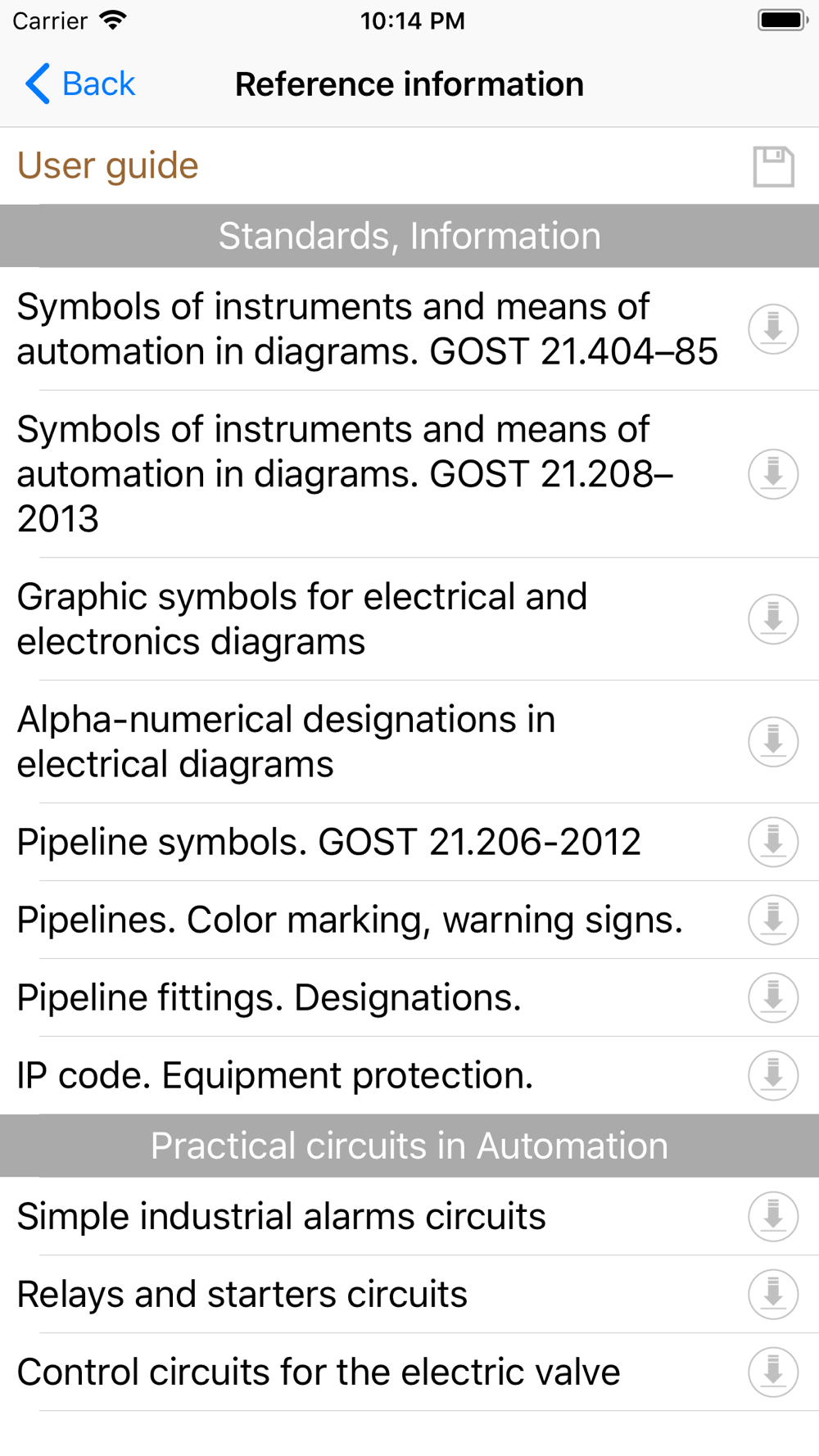The image size is (819, 1456).
Task: Open Pipeline symbols GOST 21.206-2012
Action: tap(328, 842)
